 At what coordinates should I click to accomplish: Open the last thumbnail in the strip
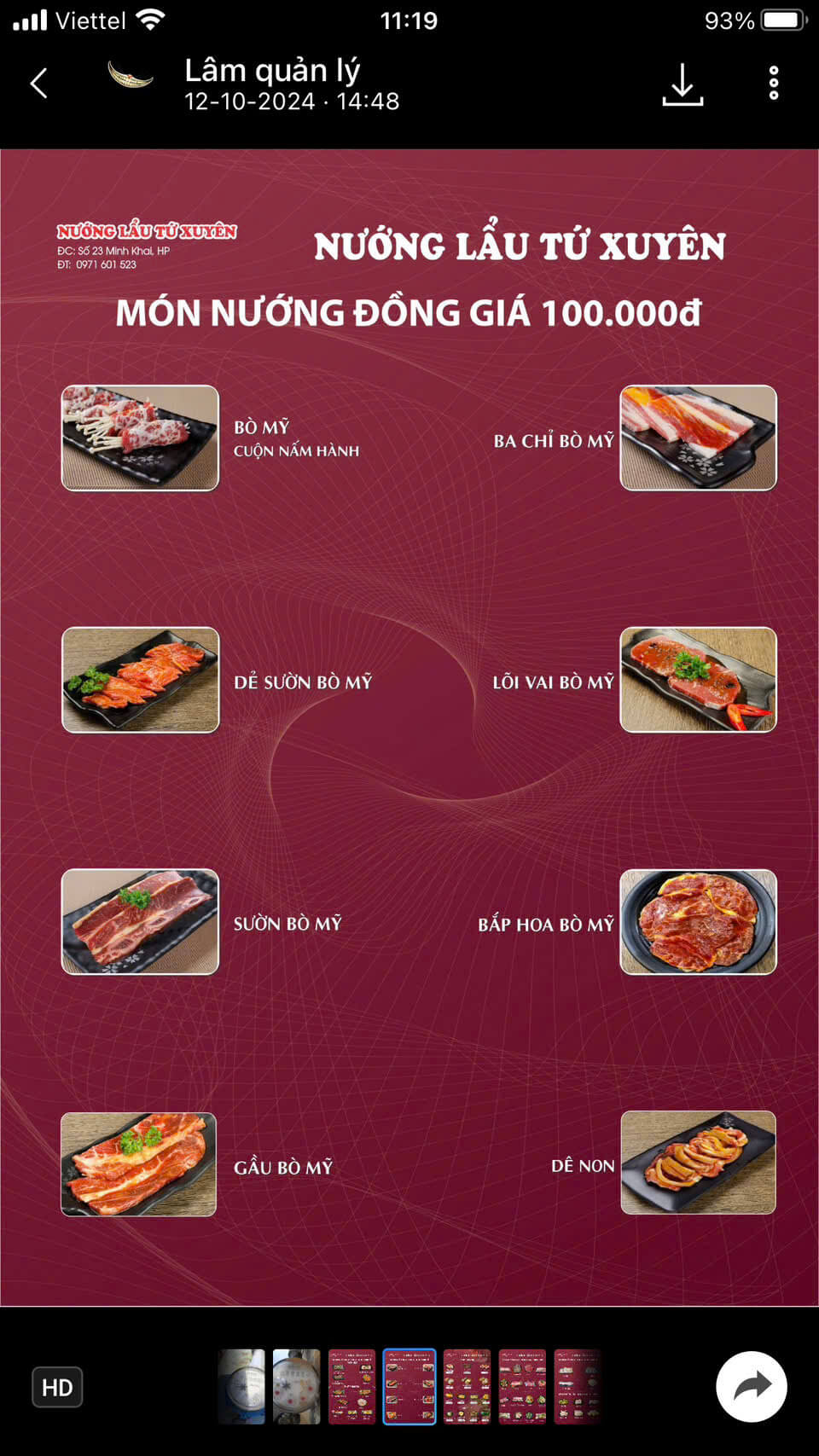pyautogui.click(x=577, y=1387)
